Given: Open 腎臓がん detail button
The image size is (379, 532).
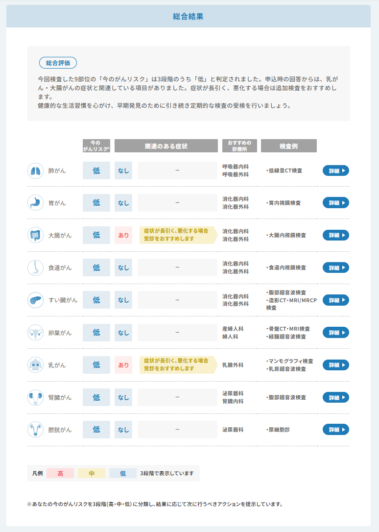Looking at the screenshot, I should click(336, 397).
